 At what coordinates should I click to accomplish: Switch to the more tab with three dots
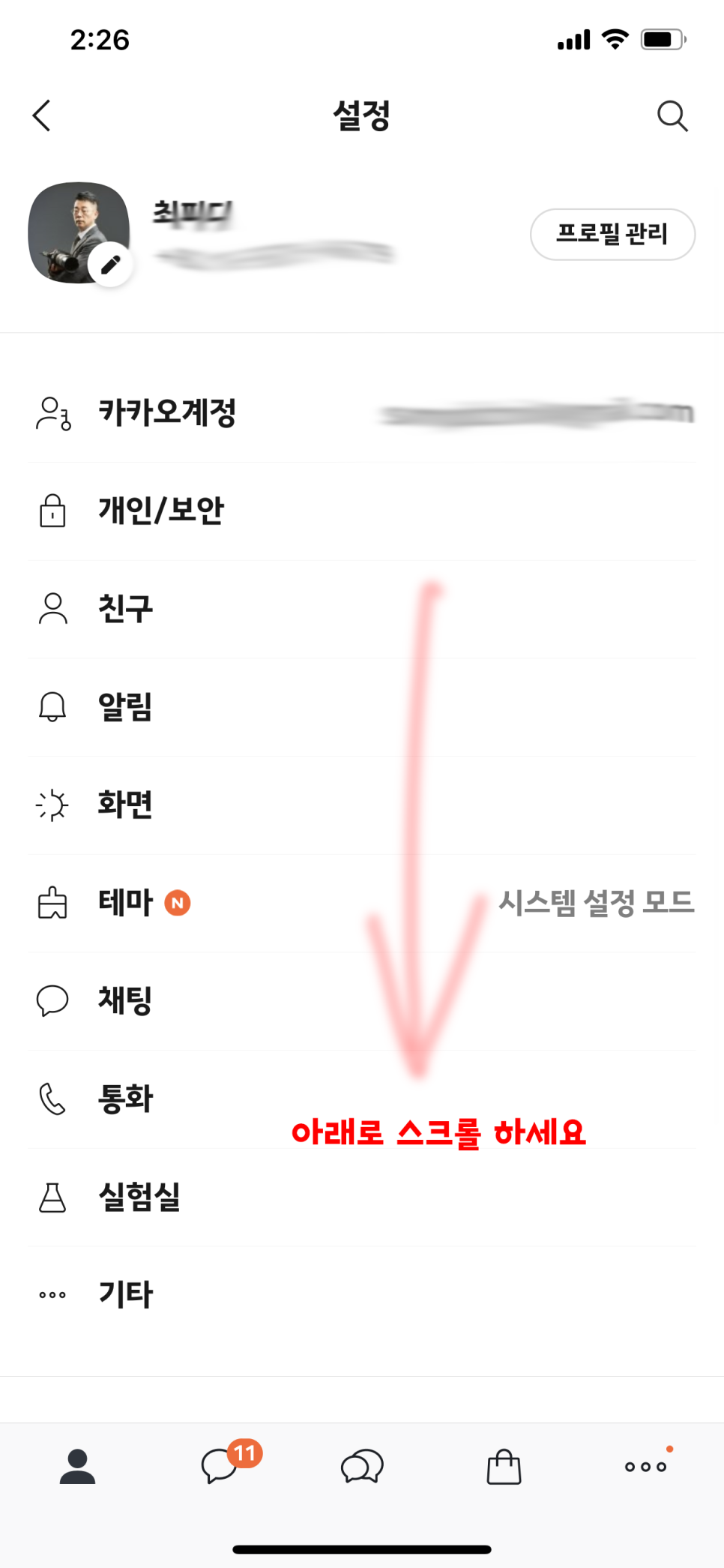click(x=646, y=1465)
